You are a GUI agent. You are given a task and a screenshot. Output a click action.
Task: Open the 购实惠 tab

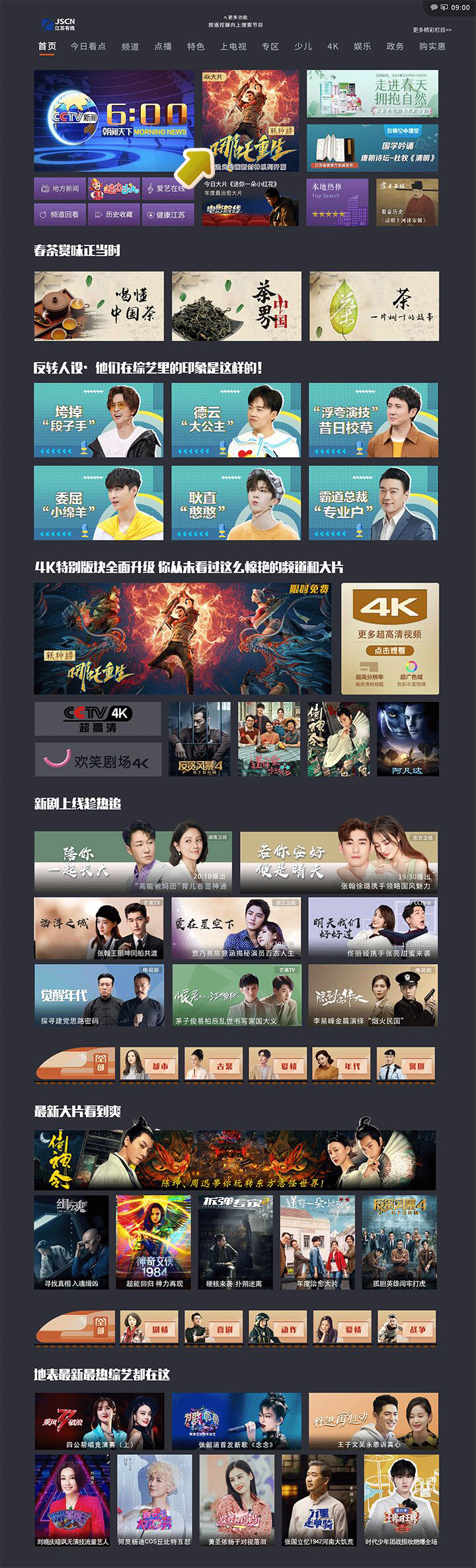click(432, 46)
